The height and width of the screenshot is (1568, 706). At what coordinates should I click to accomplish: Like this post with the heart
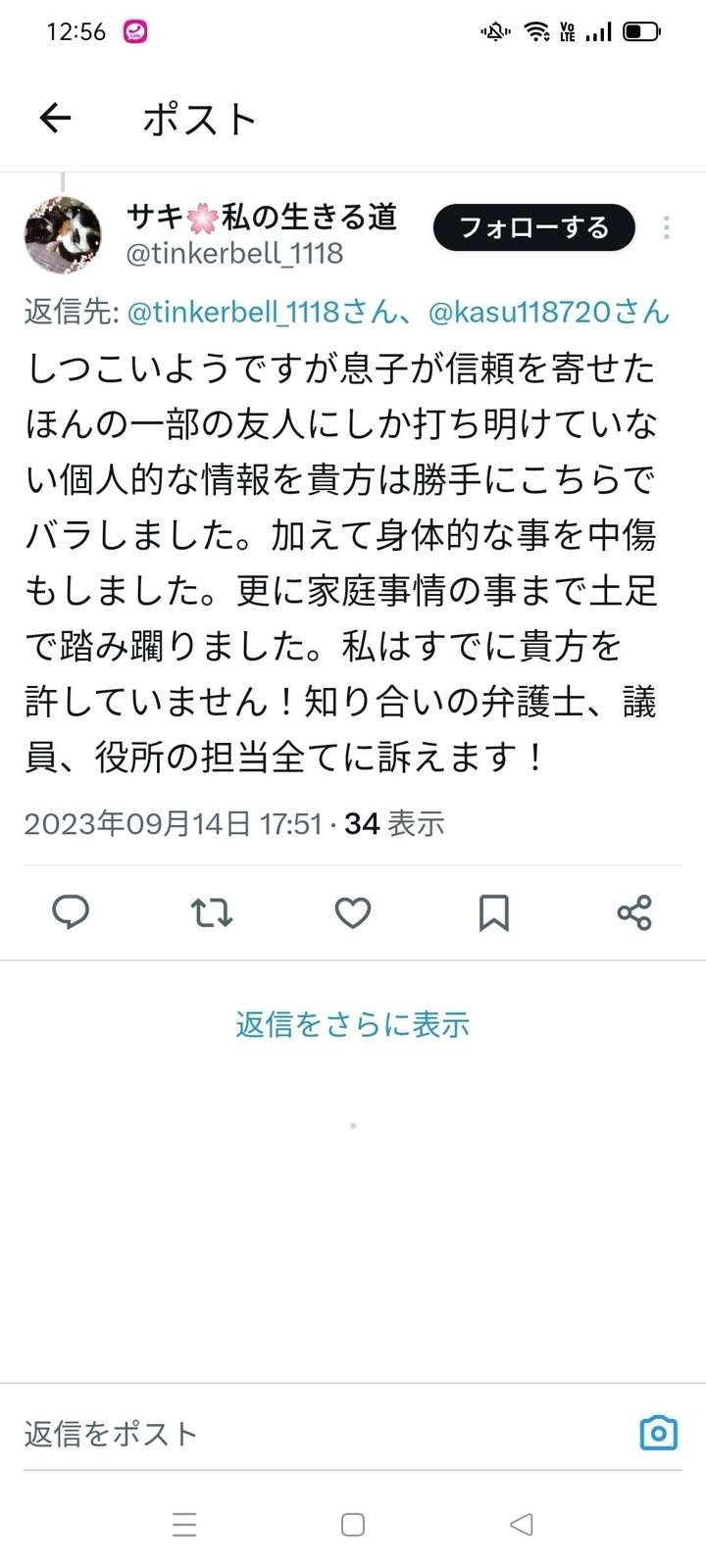tap(352, 912)
